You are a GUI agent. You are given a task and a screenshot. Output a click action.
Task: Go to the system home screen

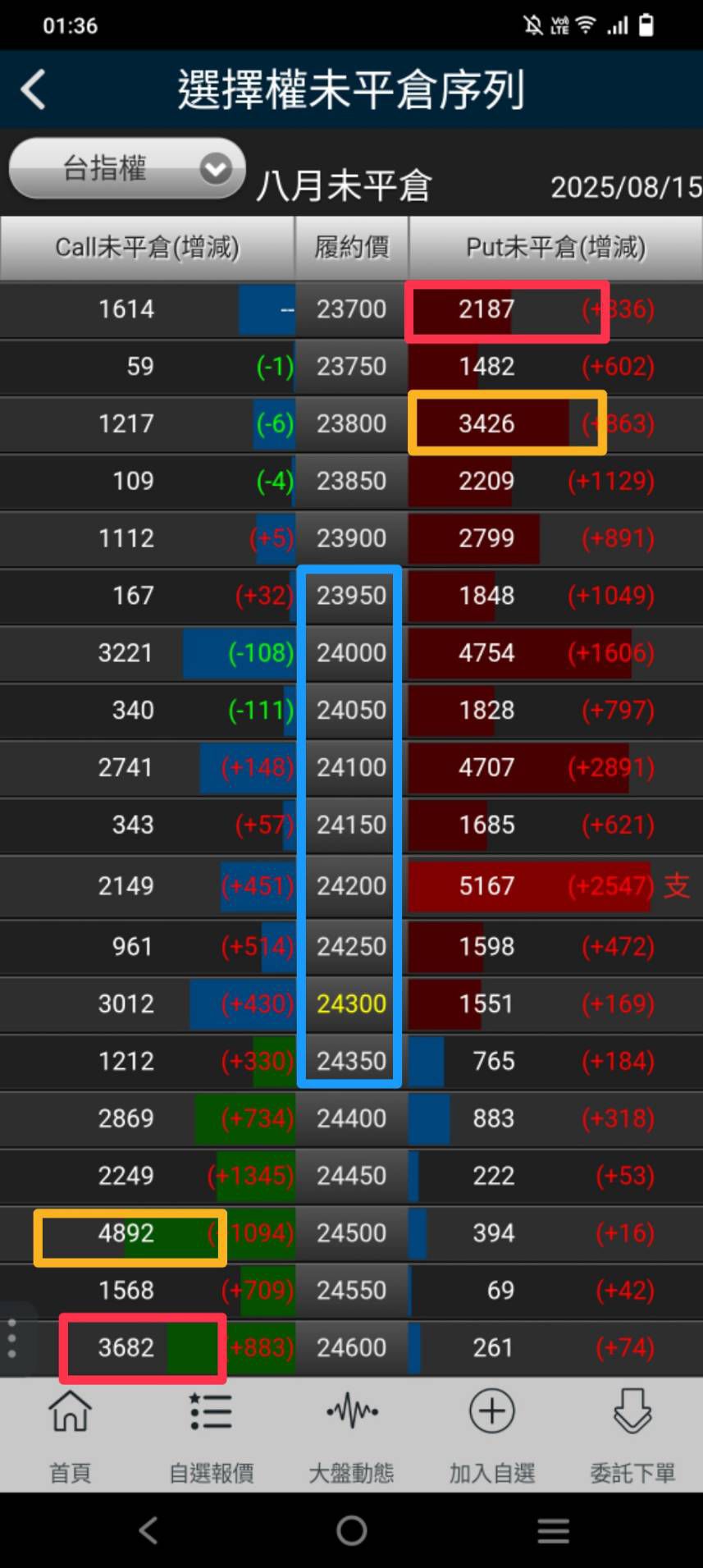pyautogui.click(x=351, y=1530)
